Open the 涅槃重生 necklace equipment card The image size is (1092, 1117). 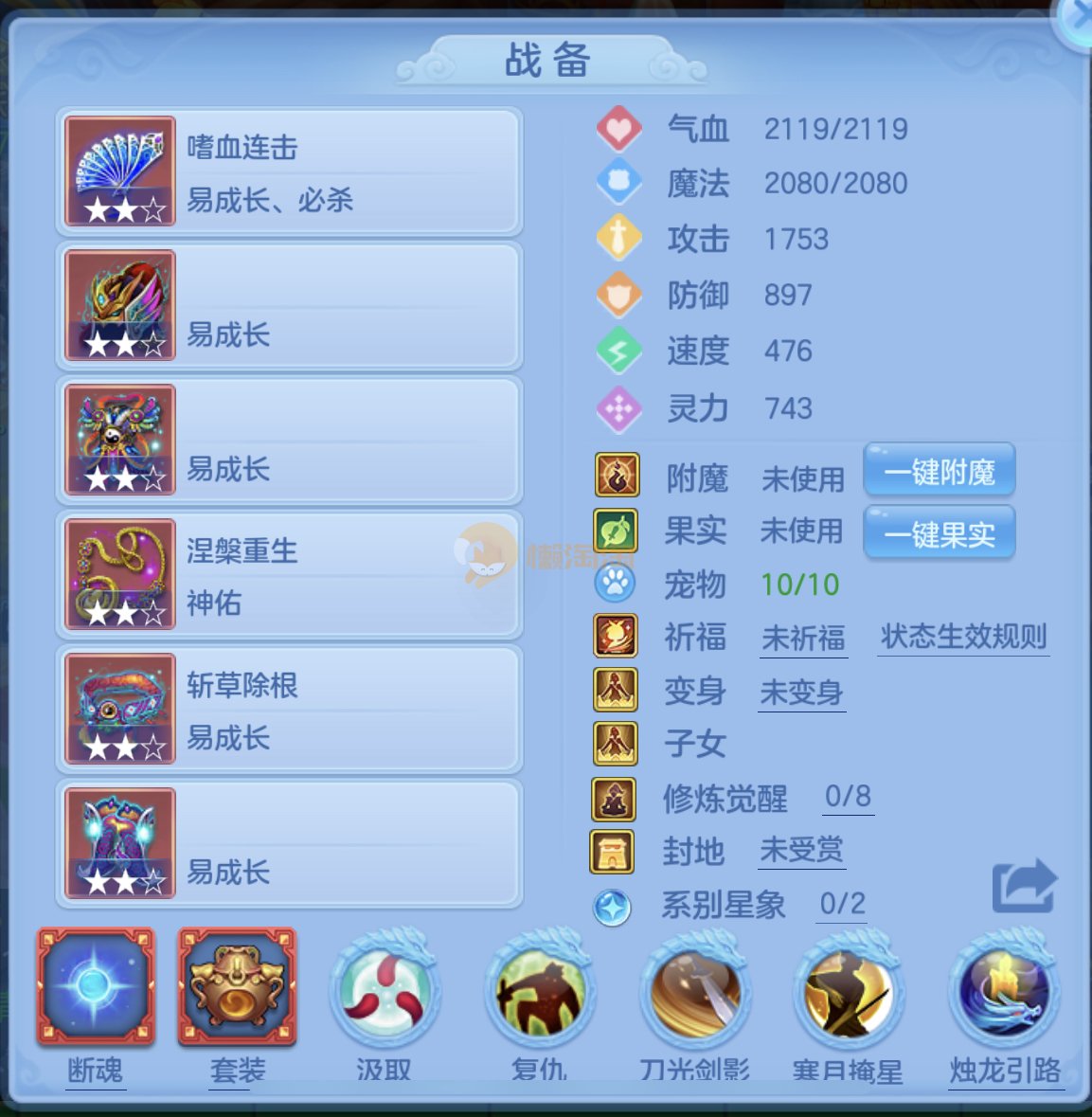[289, 575]
